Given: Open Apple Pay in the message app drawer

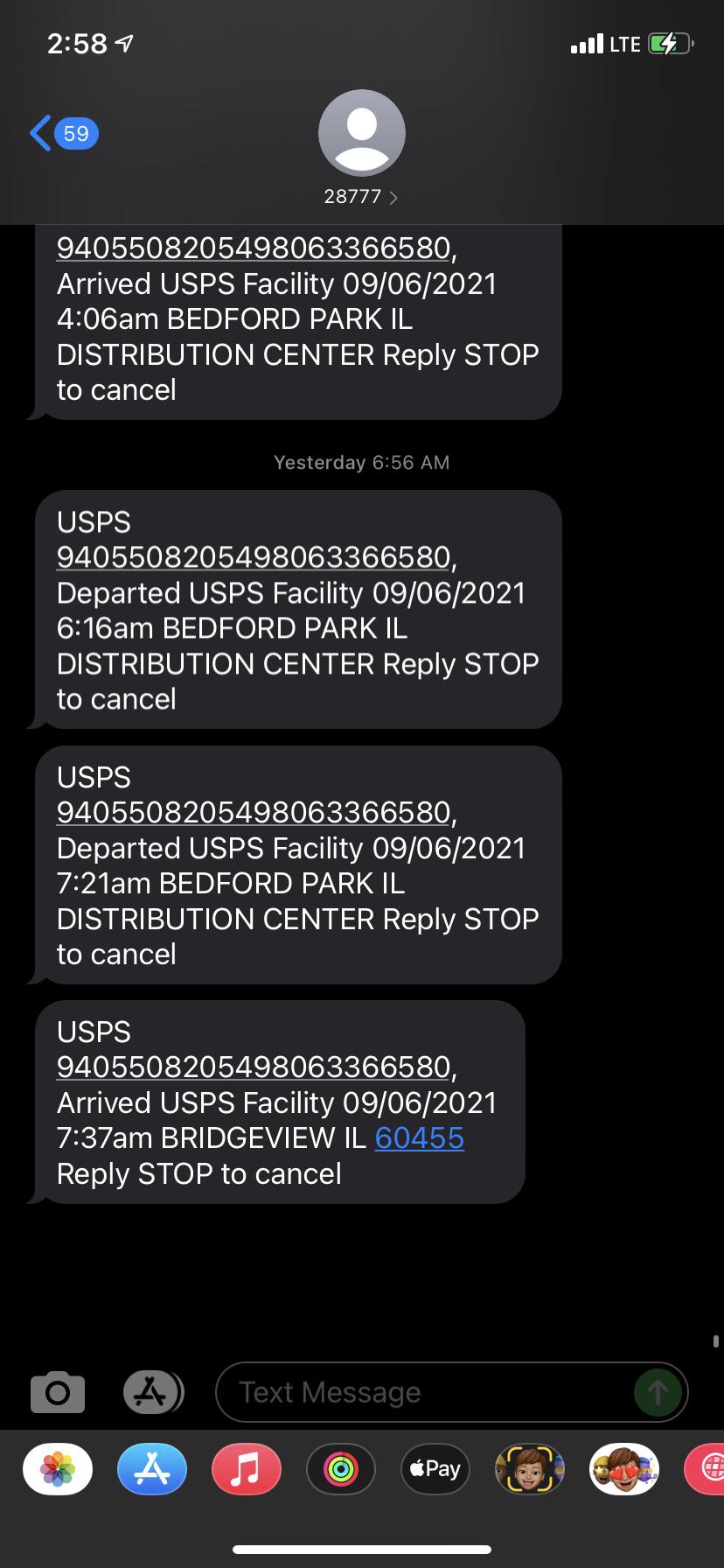Looking at the screenshot, I should [435, 1469].
